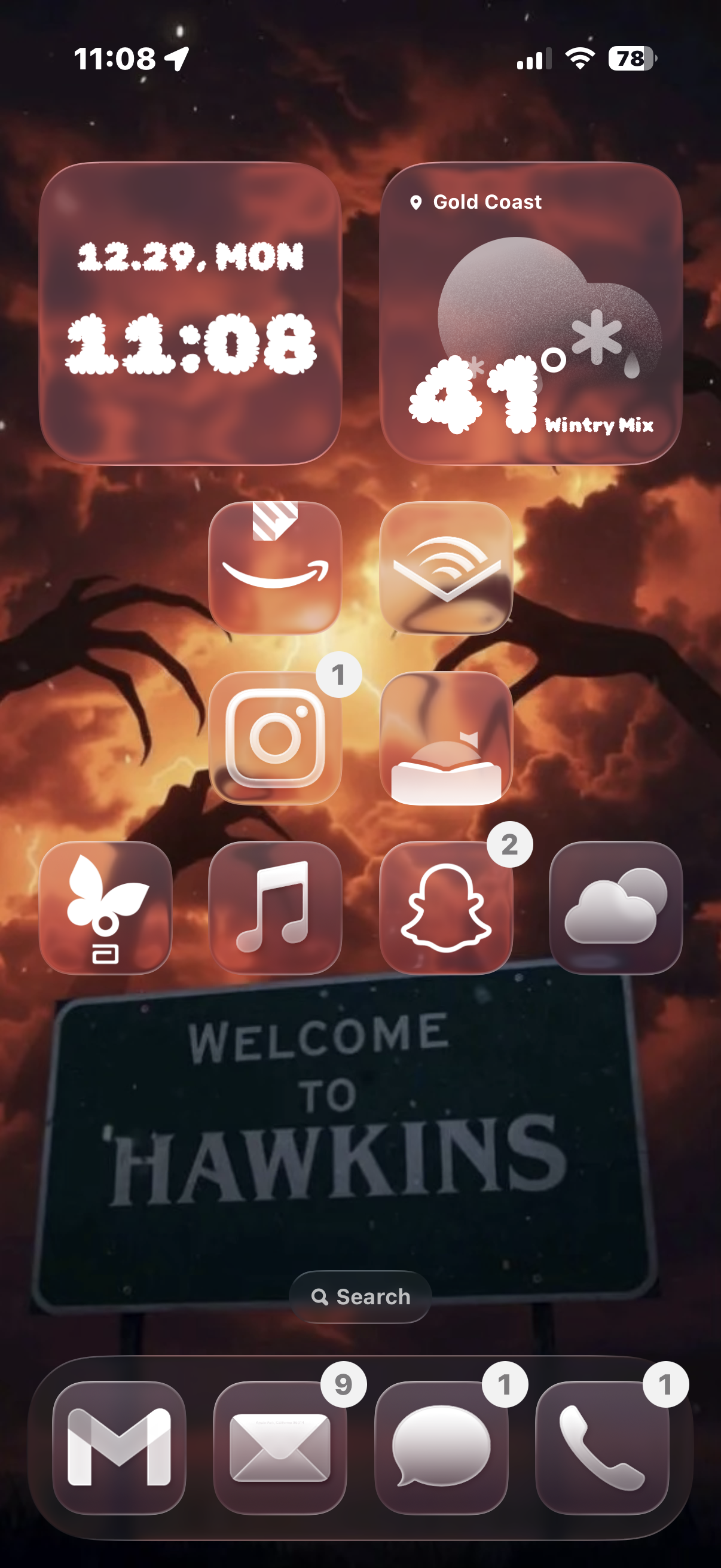The height and width of the screenshot is (1568, 721).
Task: Open the Messages app
Action: pos(441,1447)
